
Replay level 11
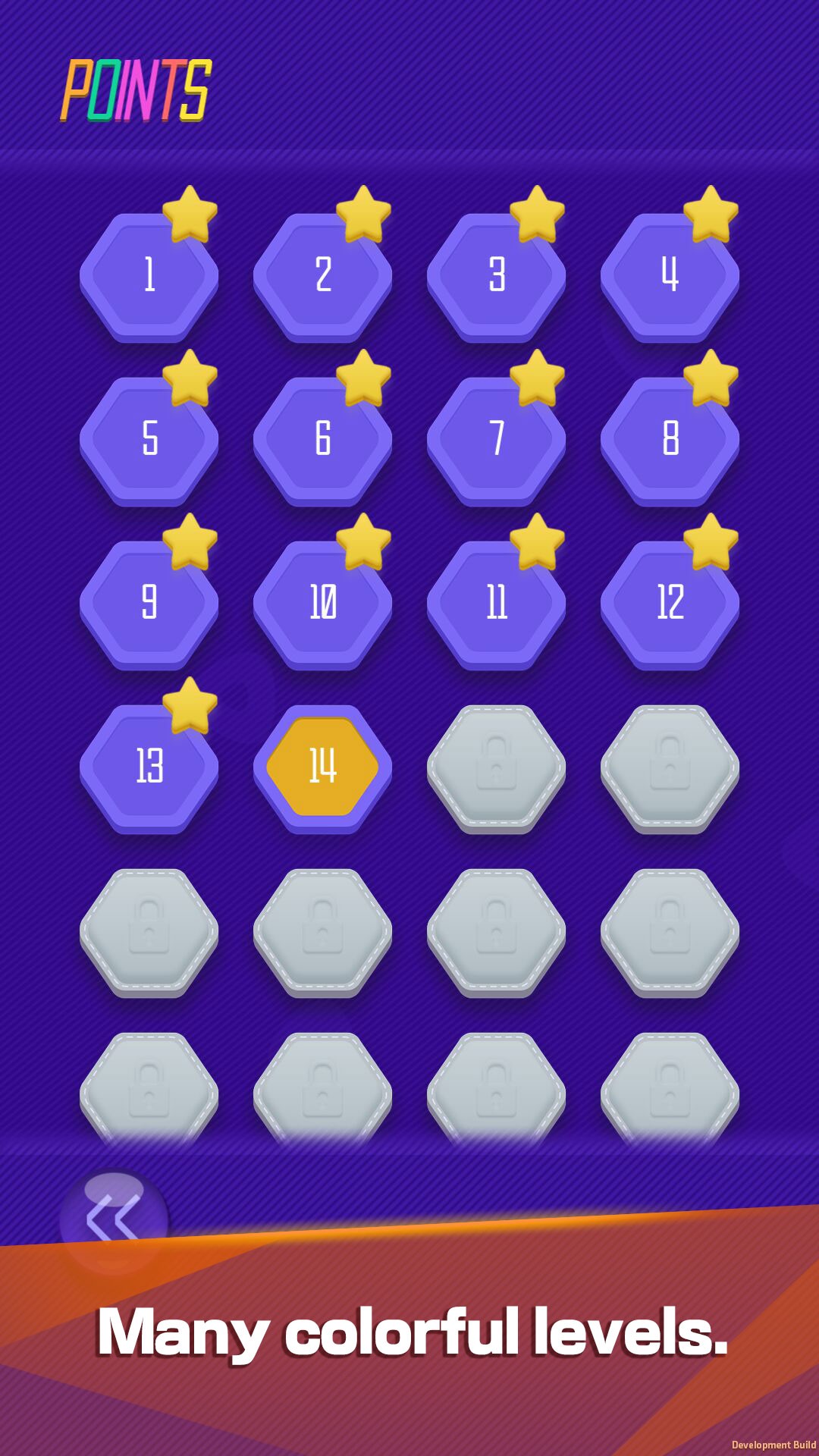tap(497, 603)
